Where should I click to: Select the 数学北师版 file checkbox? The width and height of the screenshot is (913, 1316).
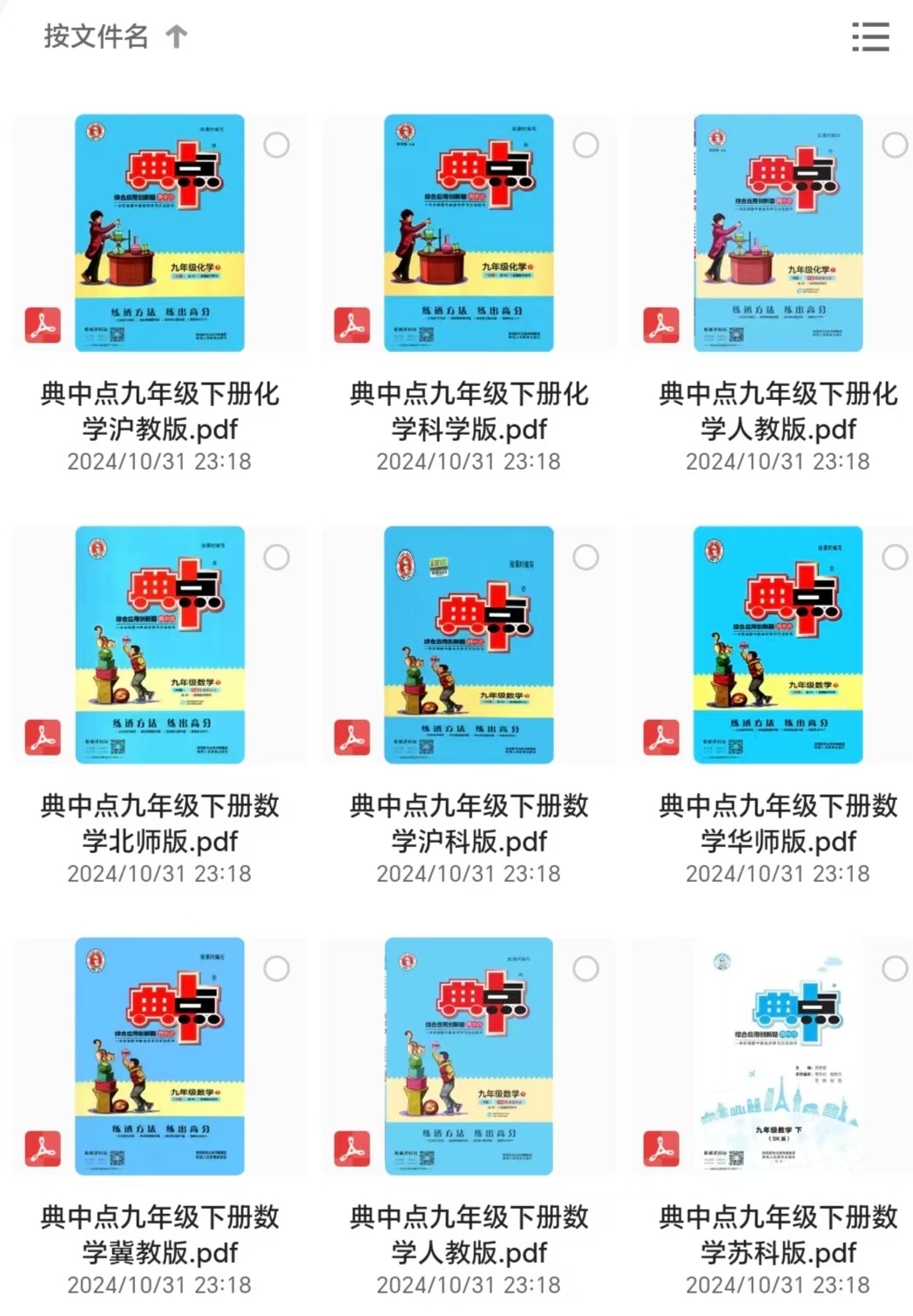click(x=276, y=558)
